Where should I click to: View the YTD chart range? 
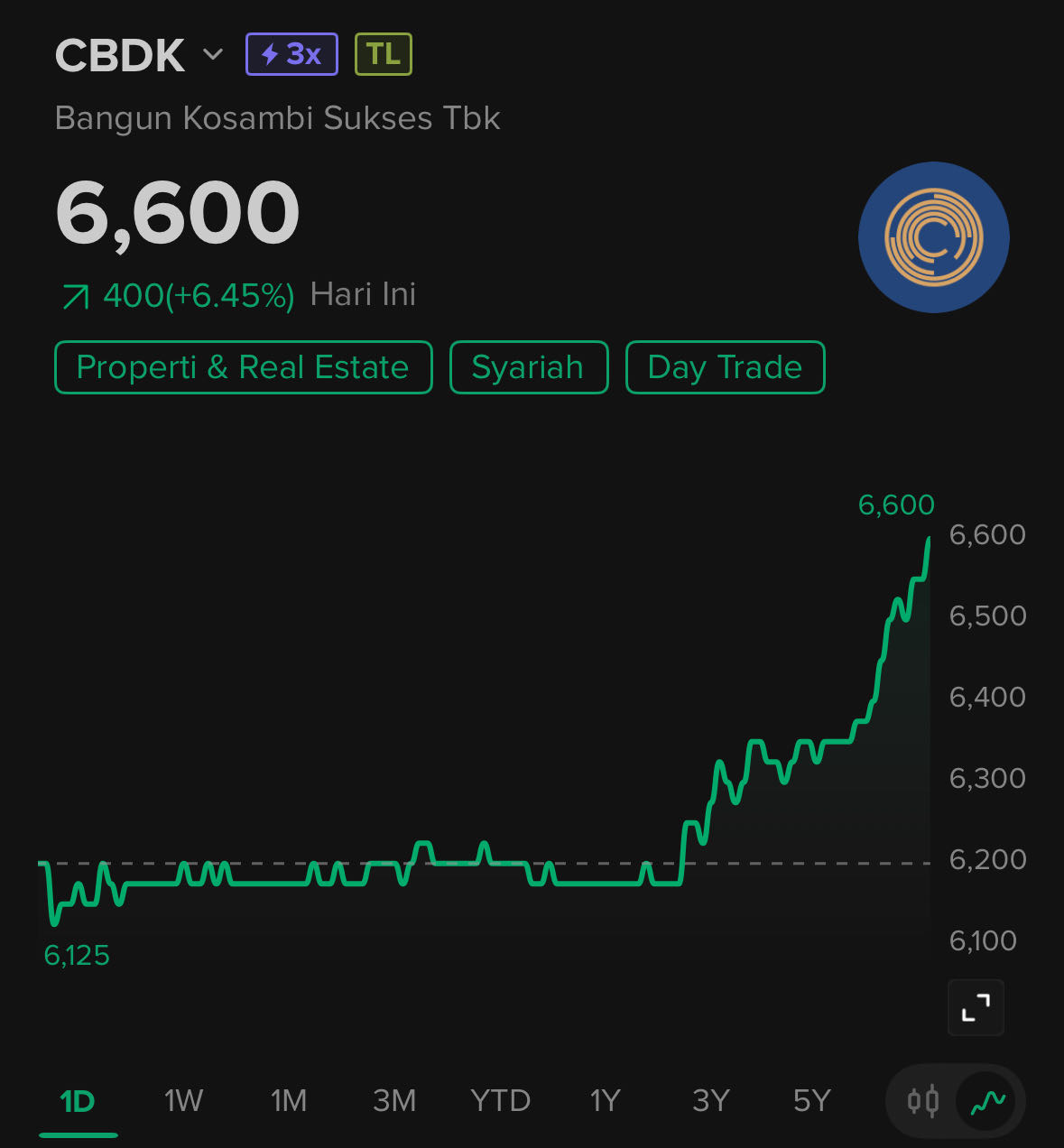point(500,1101)
